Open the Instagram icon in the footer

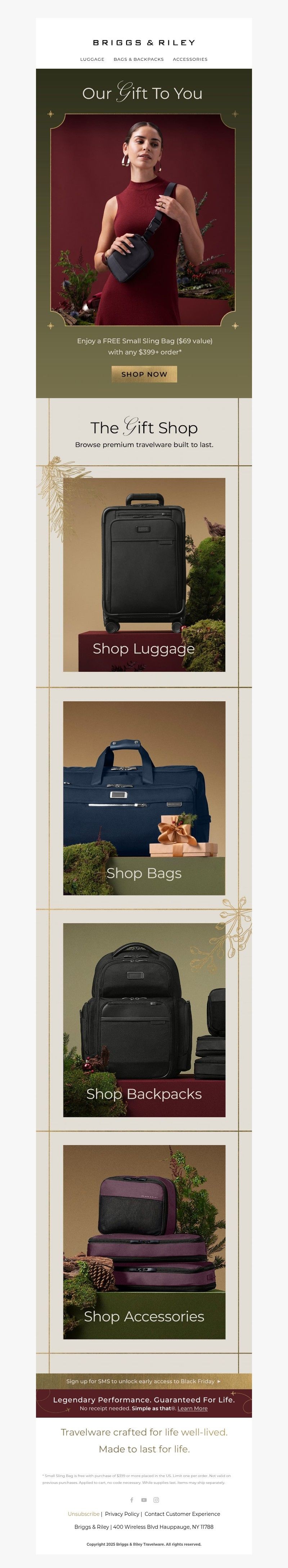156,1500
